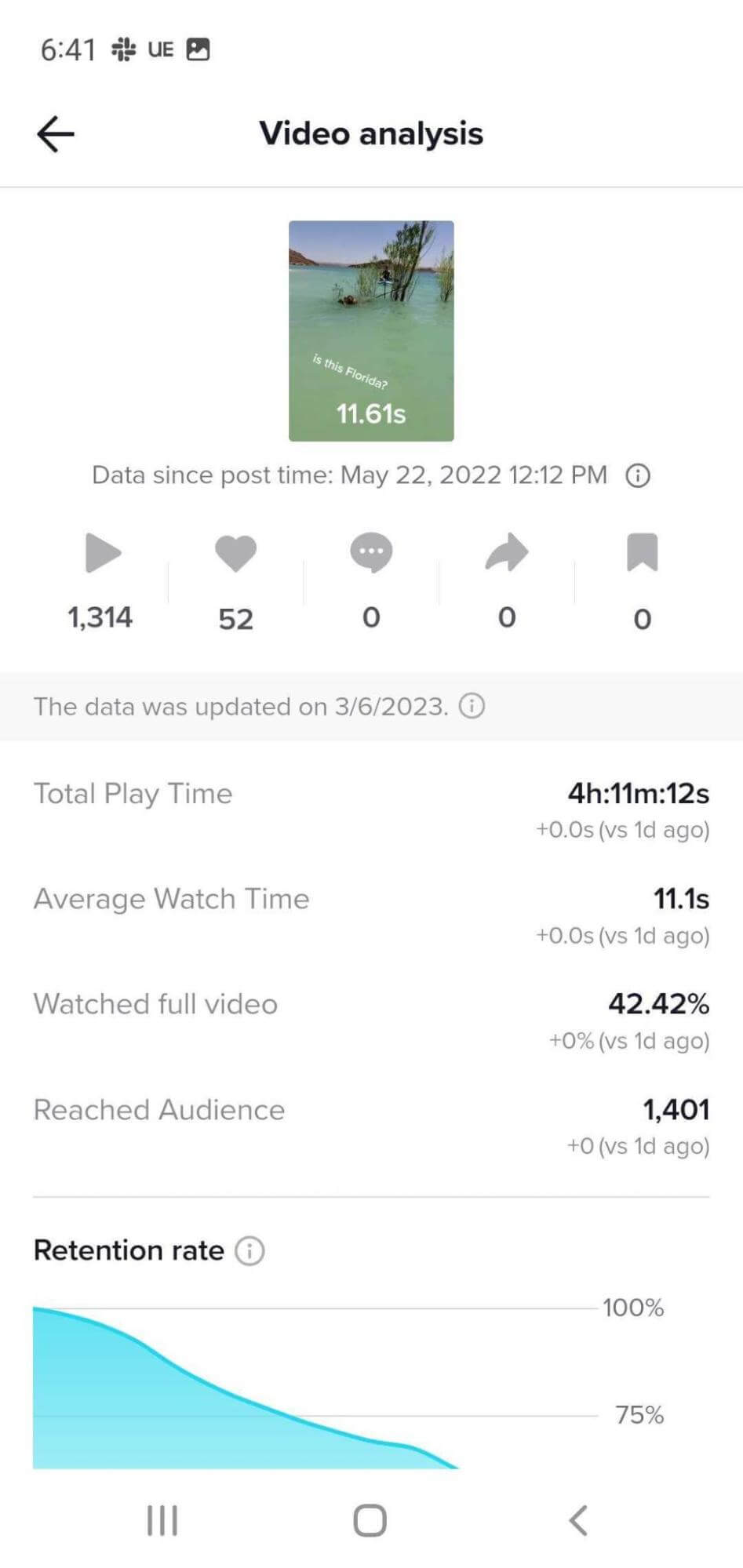Open recent apps from navigation bar
Image resolution: width=743 pixels, height=1568 pixels.
point(162,1519)
